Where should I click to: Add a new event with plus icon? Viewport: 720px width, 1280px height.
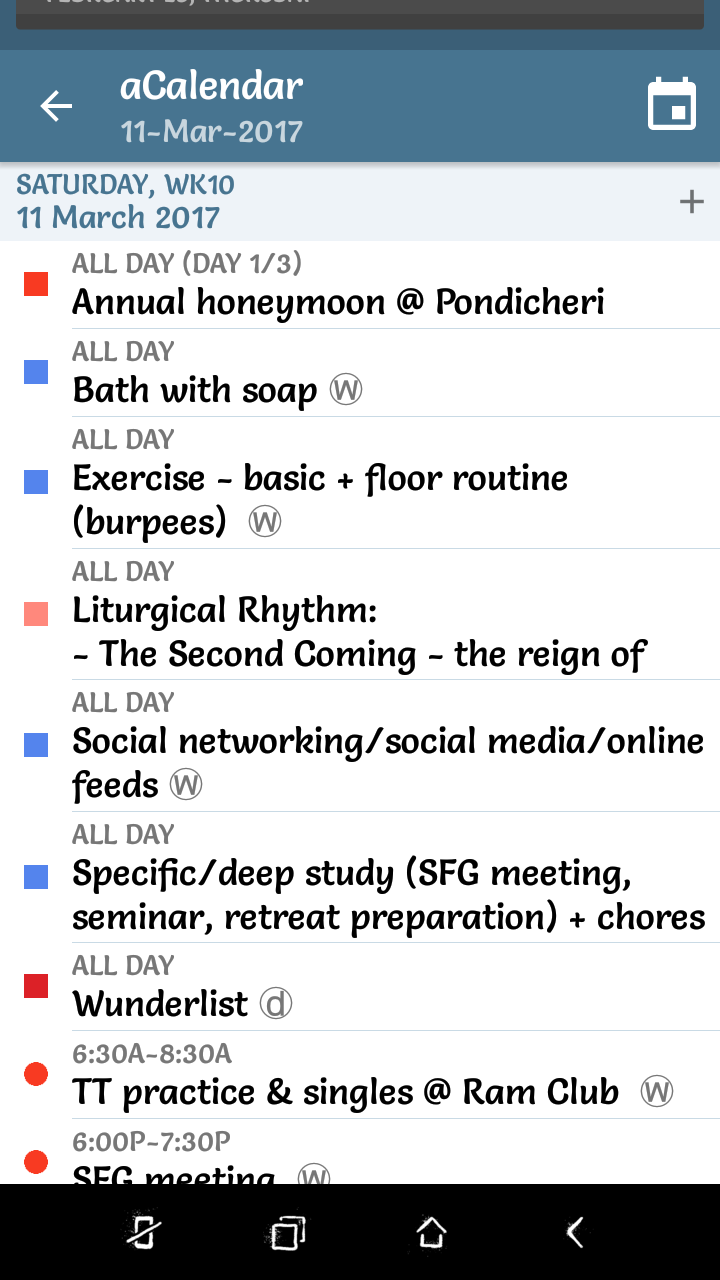pos(691,202)
